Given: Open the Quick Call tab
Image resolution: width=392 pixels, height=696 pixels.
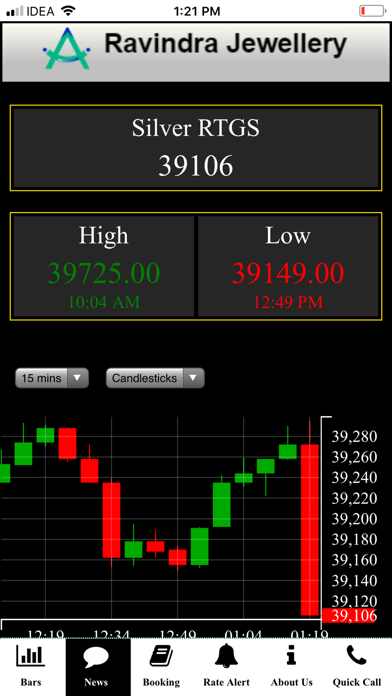Looking at the screenshot, I should click(x=359, y=667).
